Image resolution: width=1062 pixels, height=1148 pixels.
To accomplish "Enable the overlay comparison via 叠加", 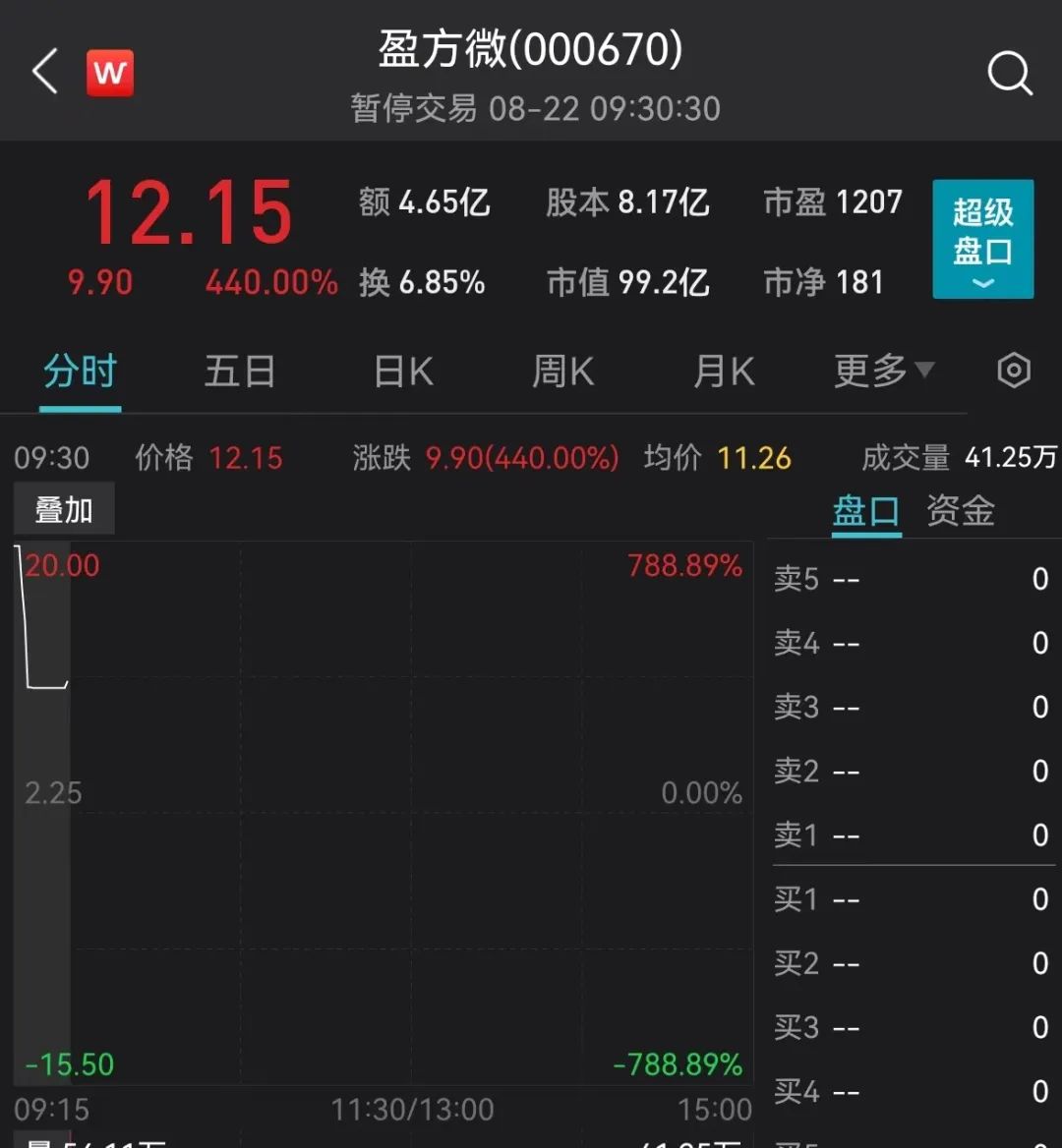I will (x=63, y=507).
